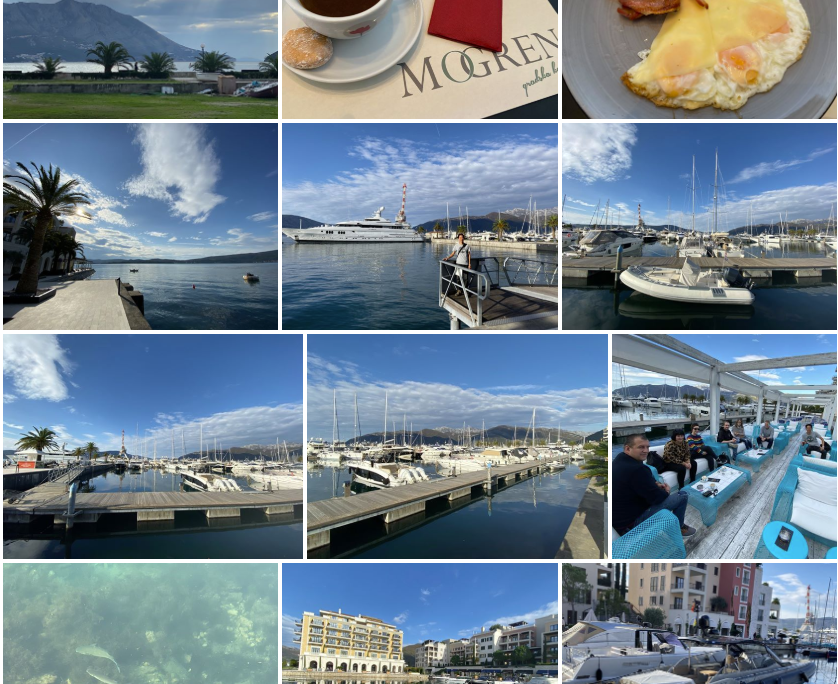Open the photo of the moored inflatable dinghy

(699, 226)
